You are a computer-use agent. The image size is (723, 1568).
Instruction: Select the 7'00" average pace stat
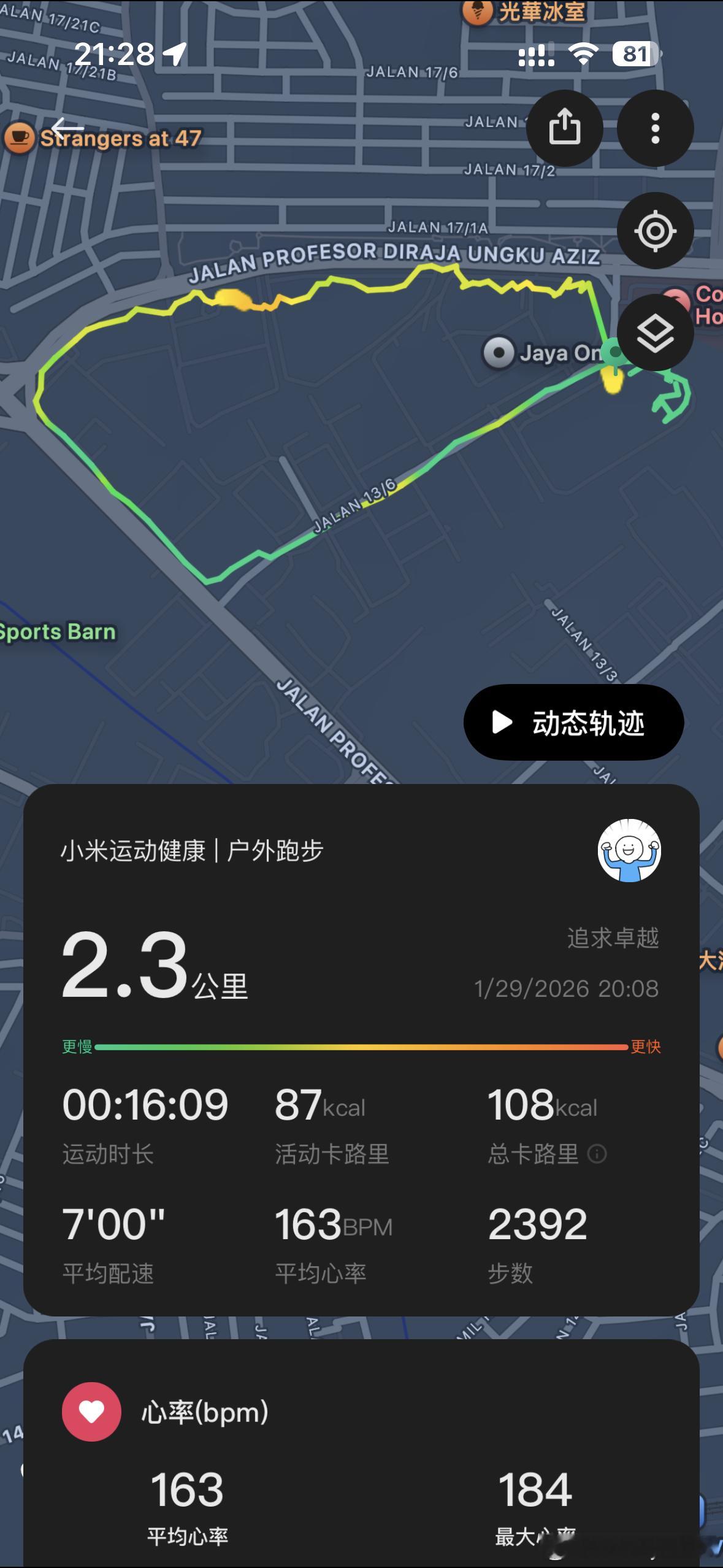[113, 1224]
